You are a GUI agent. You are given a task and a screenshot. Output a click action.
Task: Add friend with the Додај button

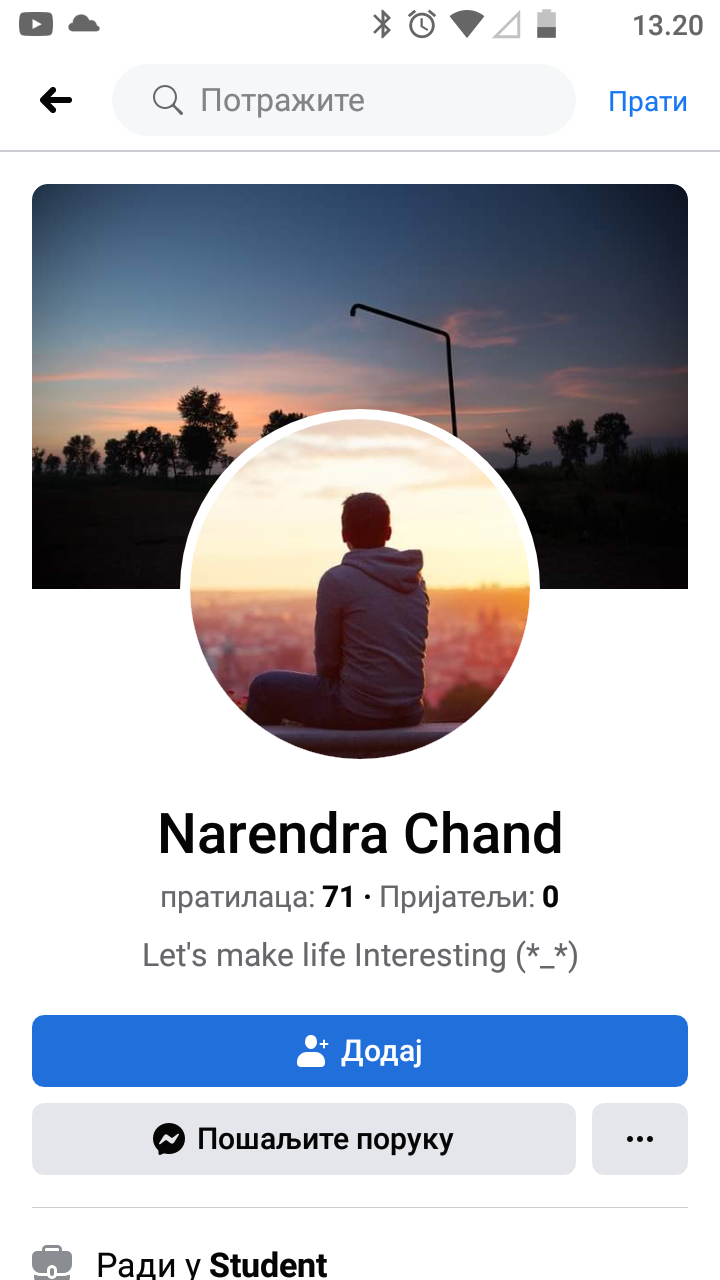pos(360,1051)
